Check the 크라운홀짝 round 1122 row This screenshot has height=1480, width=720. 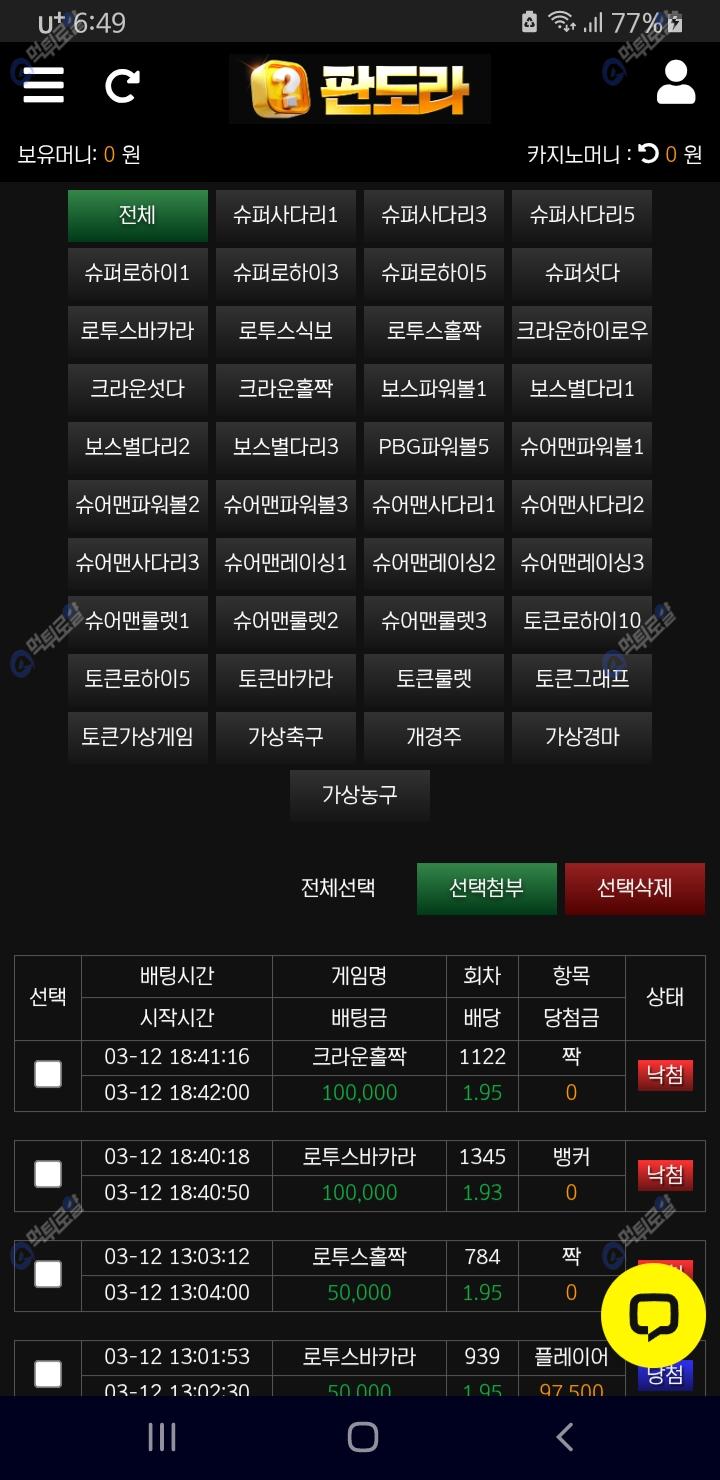pos(48,1075)
